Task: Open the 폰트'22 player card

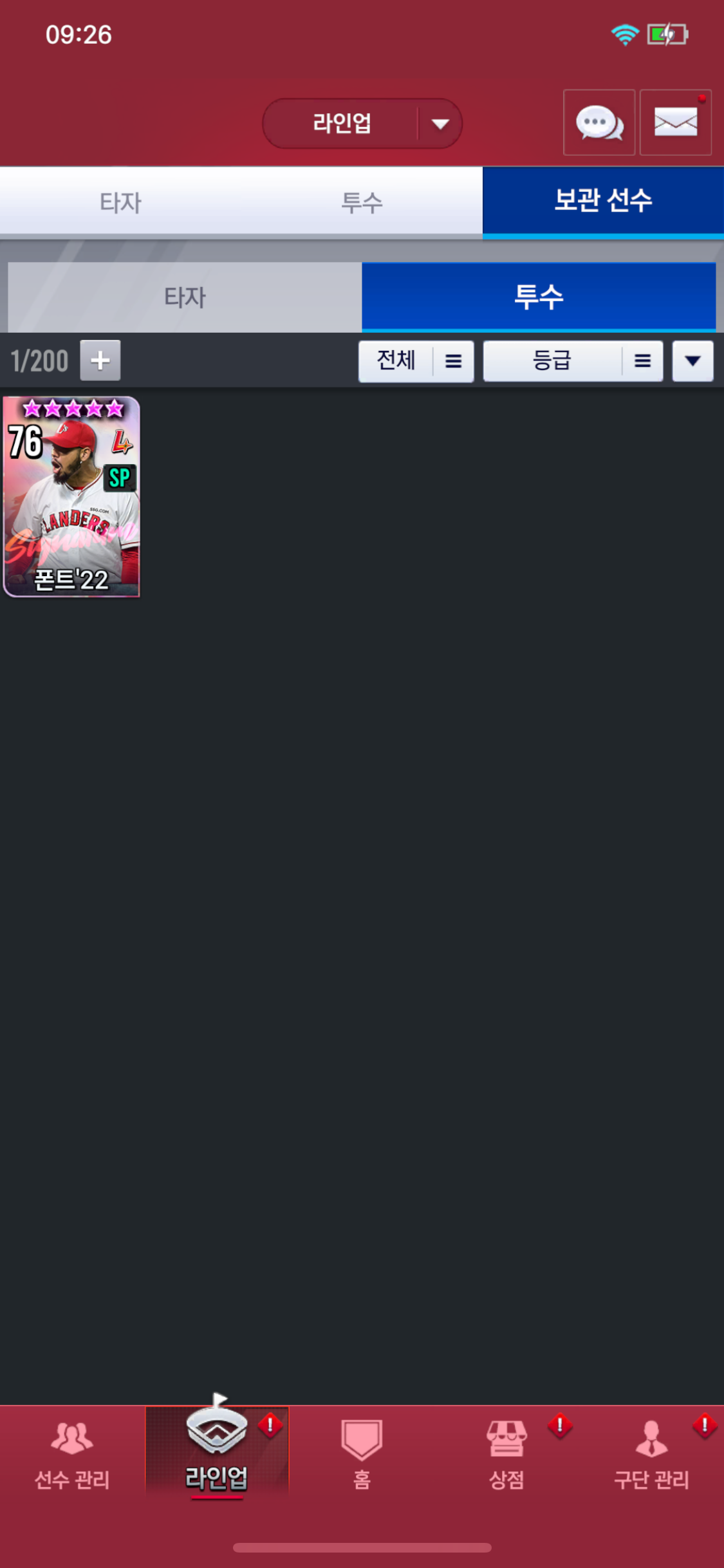Action: (71, 497)
